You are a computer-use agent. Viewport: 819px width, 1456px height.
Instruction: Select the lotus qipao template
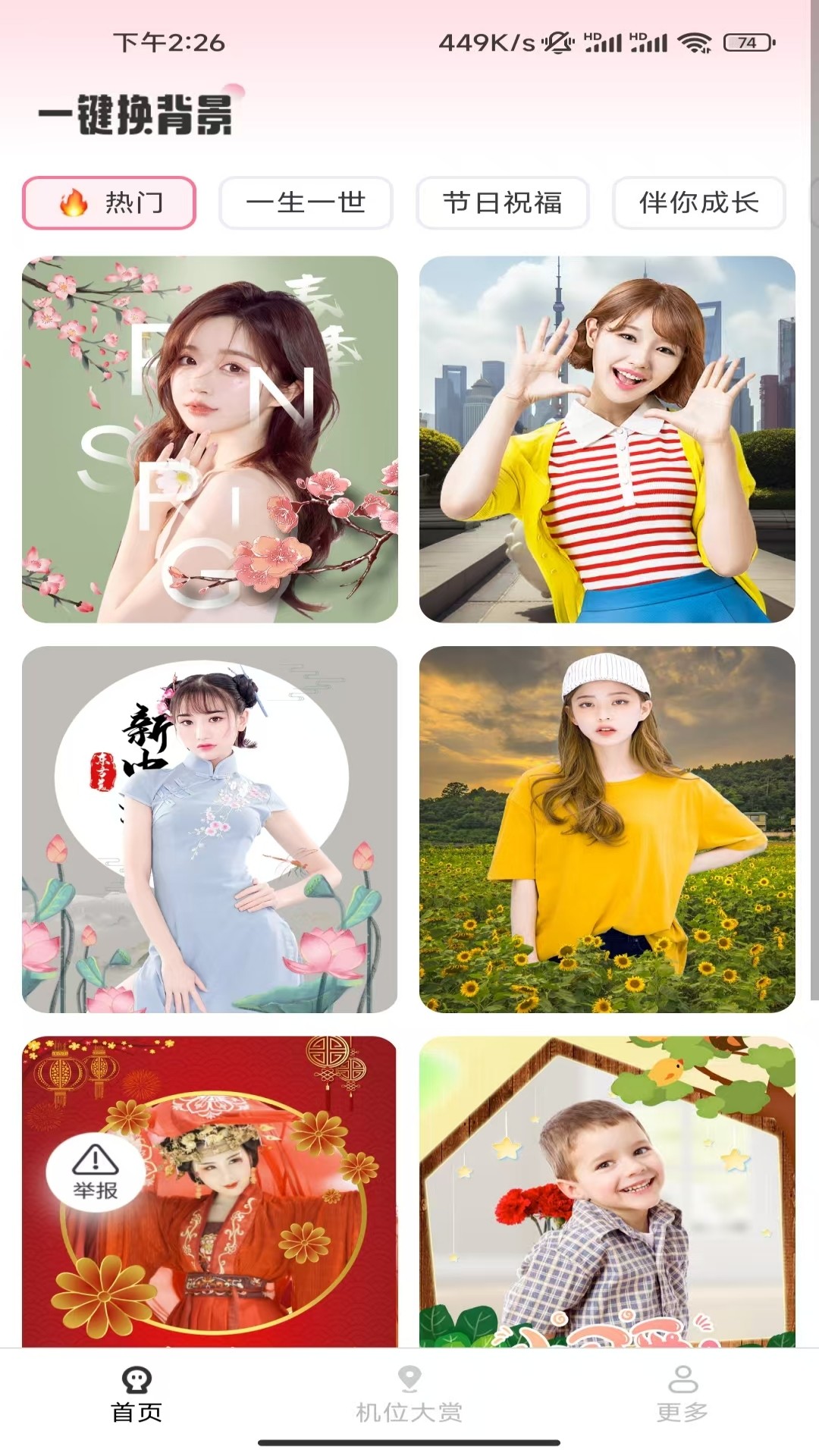pyautogui.click(x=210, y=829)
